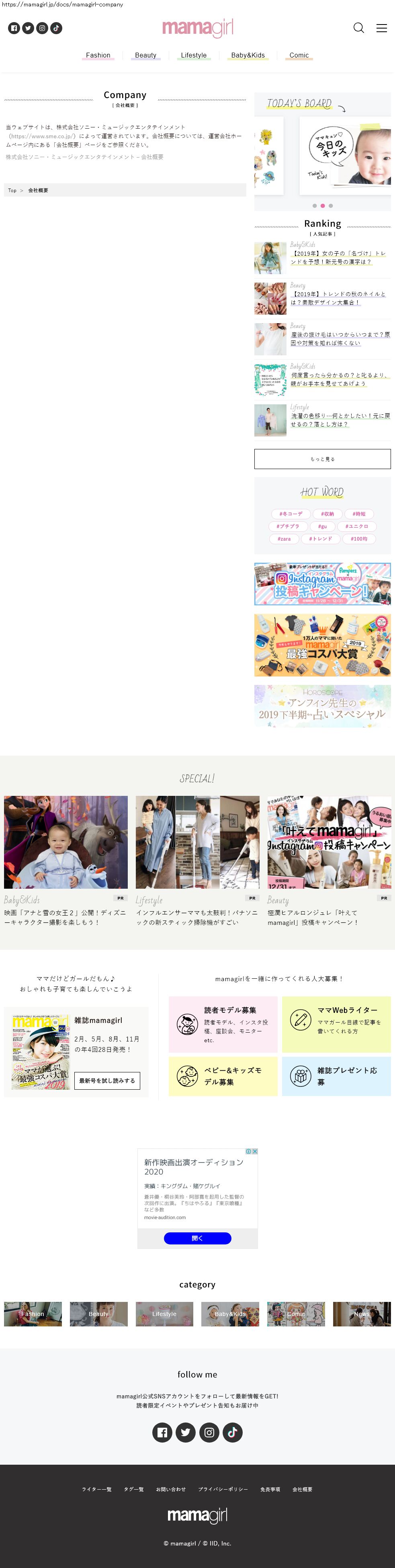395x1568 pixels.
Task: Open the Sony Music Entertainment company overview link
Action: click(85, 157)
